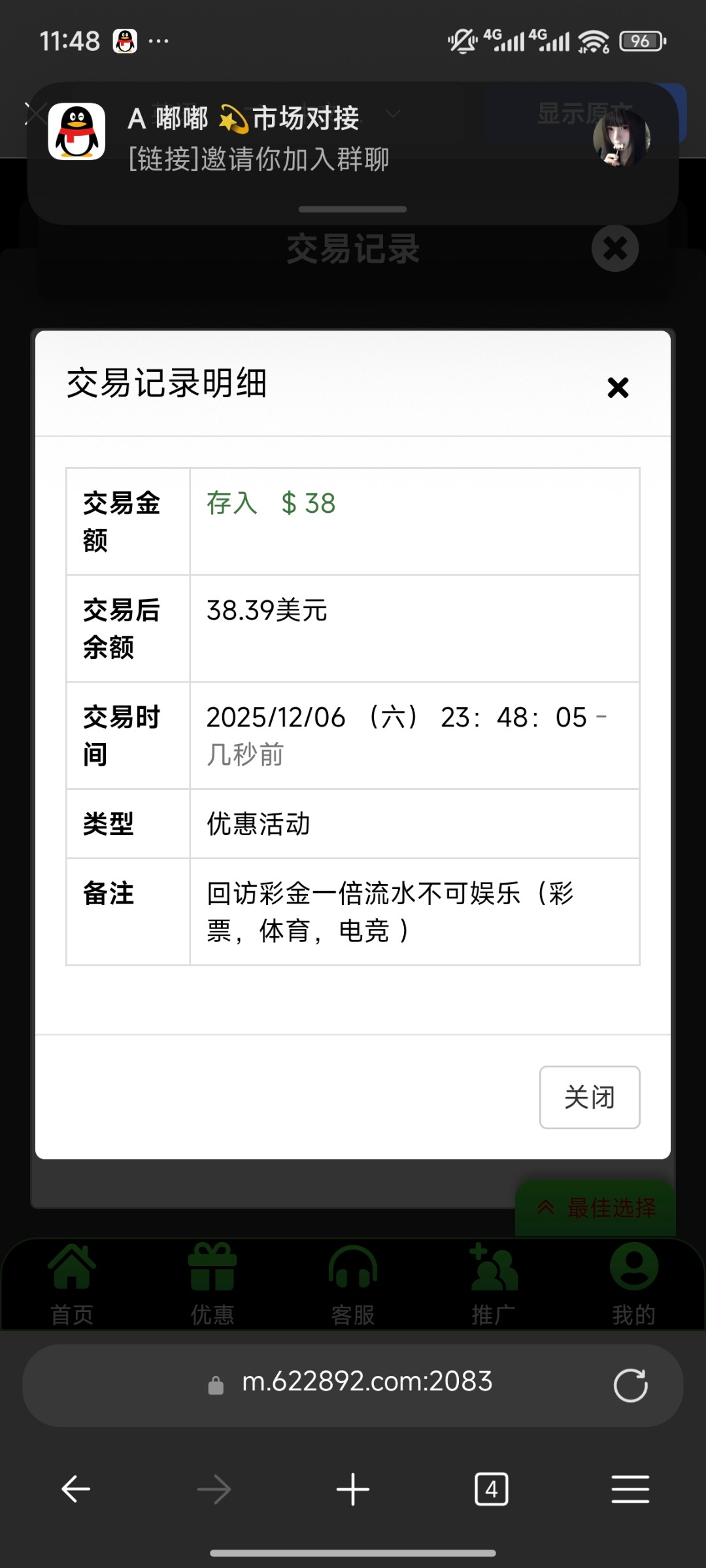This screenshot has height=1568, width=706.
Task: Open the browser address bar
Action: point(367,1382)
